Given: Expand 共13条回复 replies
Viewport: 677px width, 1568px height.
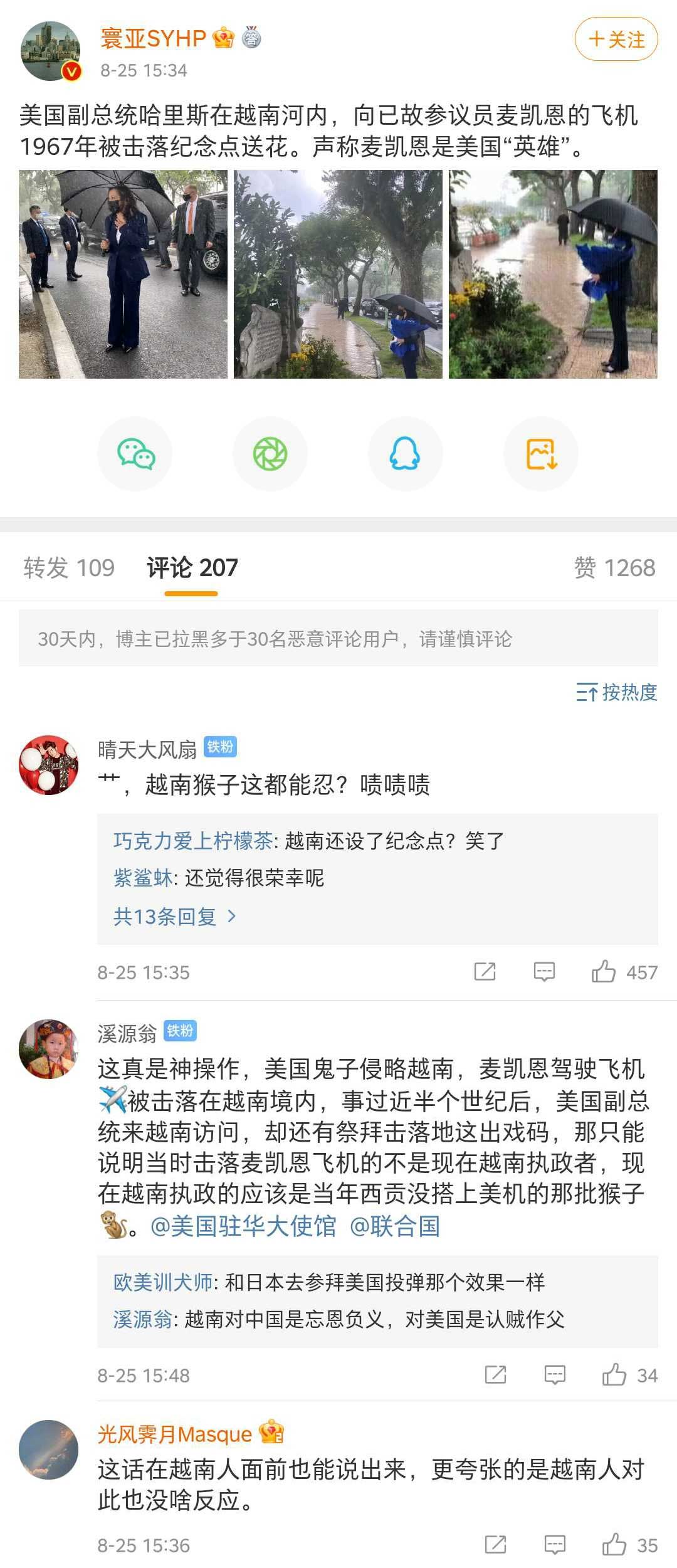Looking at the screenshot, I should pyautogui.click(x=174, y=917).
